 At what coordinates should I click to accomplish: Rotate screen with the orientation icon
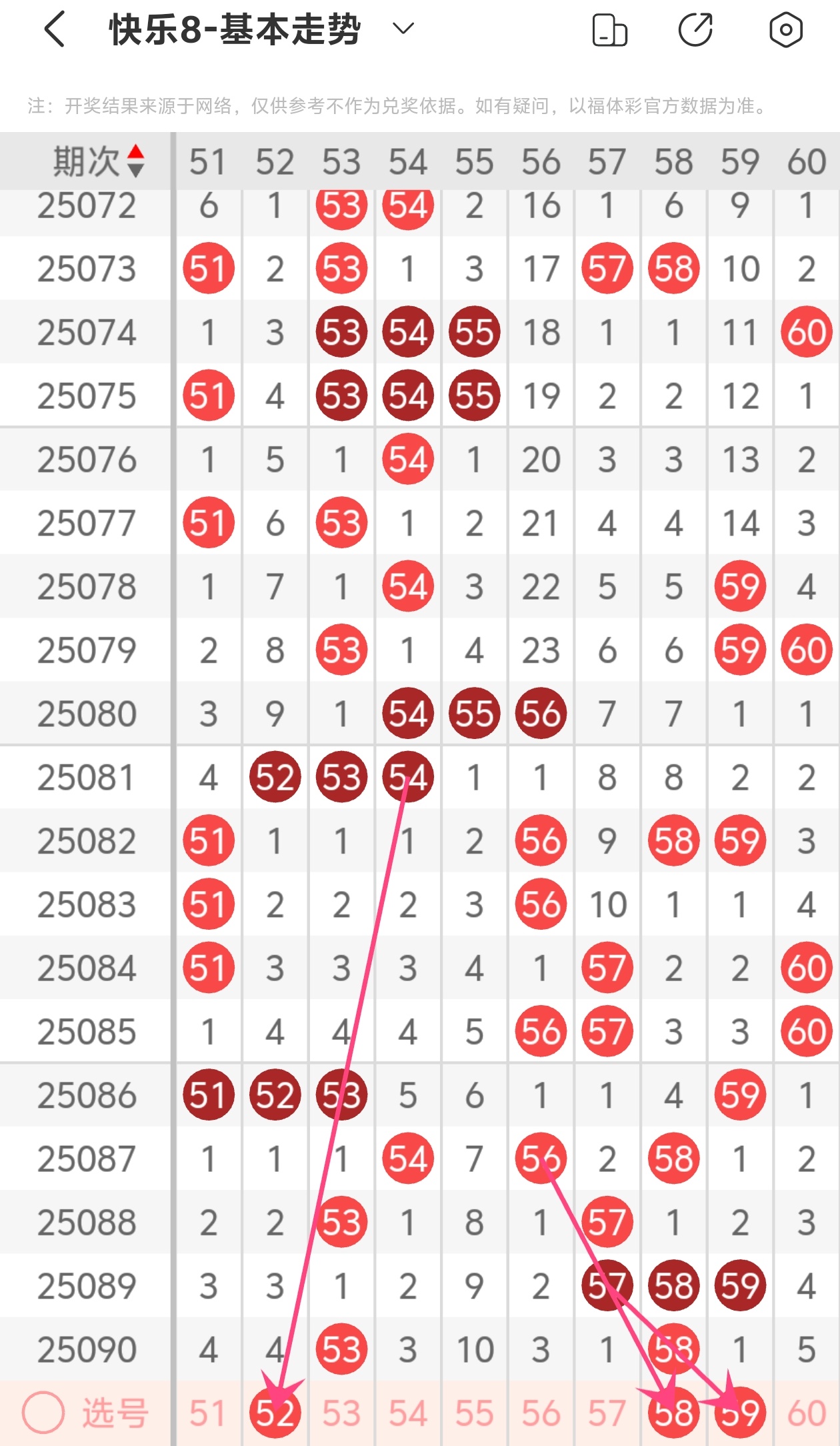click(610, 30)
